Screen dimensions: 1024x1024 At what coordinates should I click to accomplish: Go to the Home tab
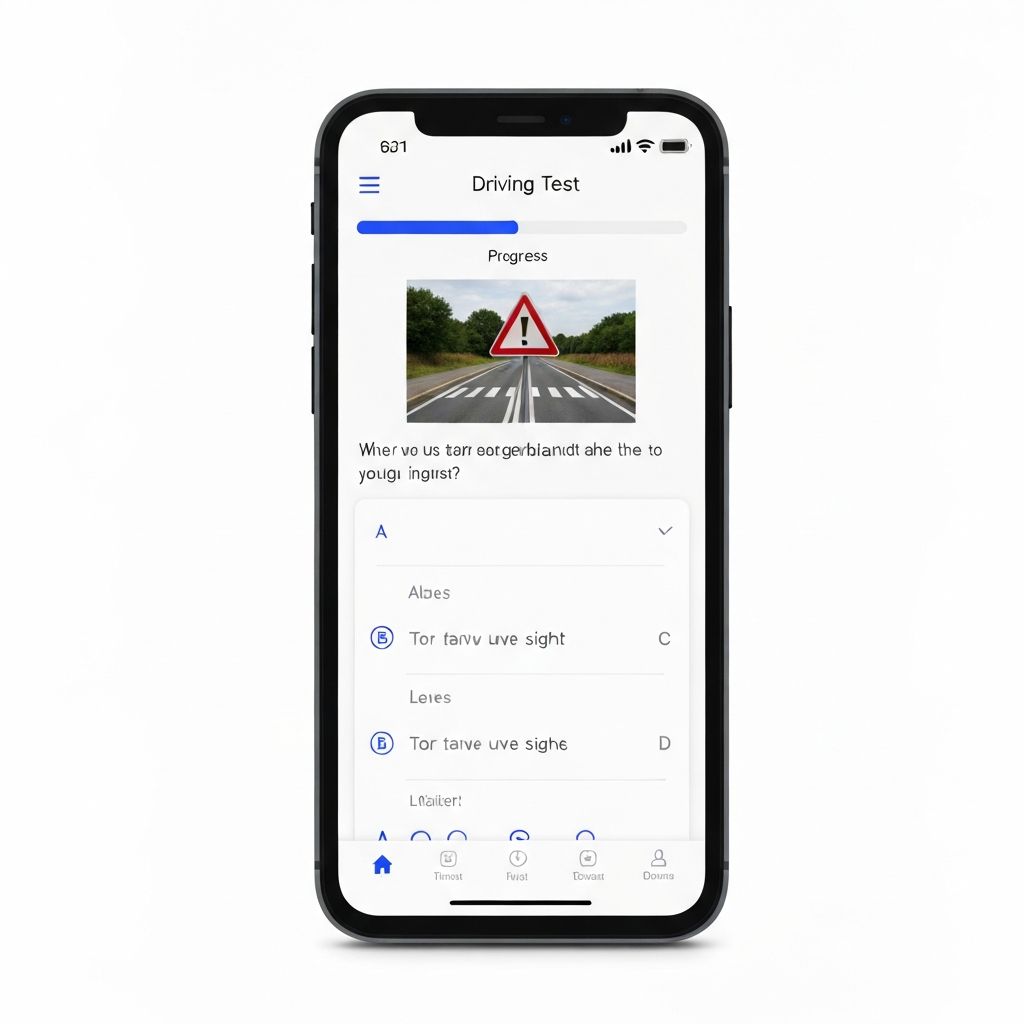tap(382, 865)
